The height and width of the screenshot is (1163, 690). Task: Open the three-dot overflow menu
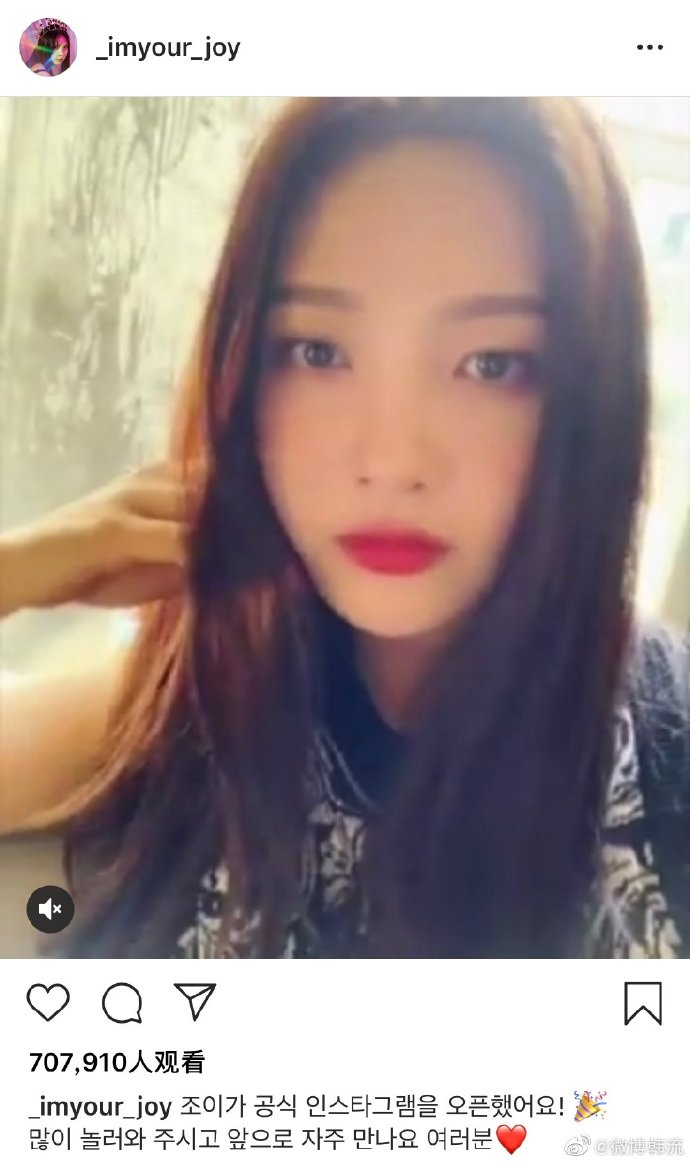coord(649,47)
